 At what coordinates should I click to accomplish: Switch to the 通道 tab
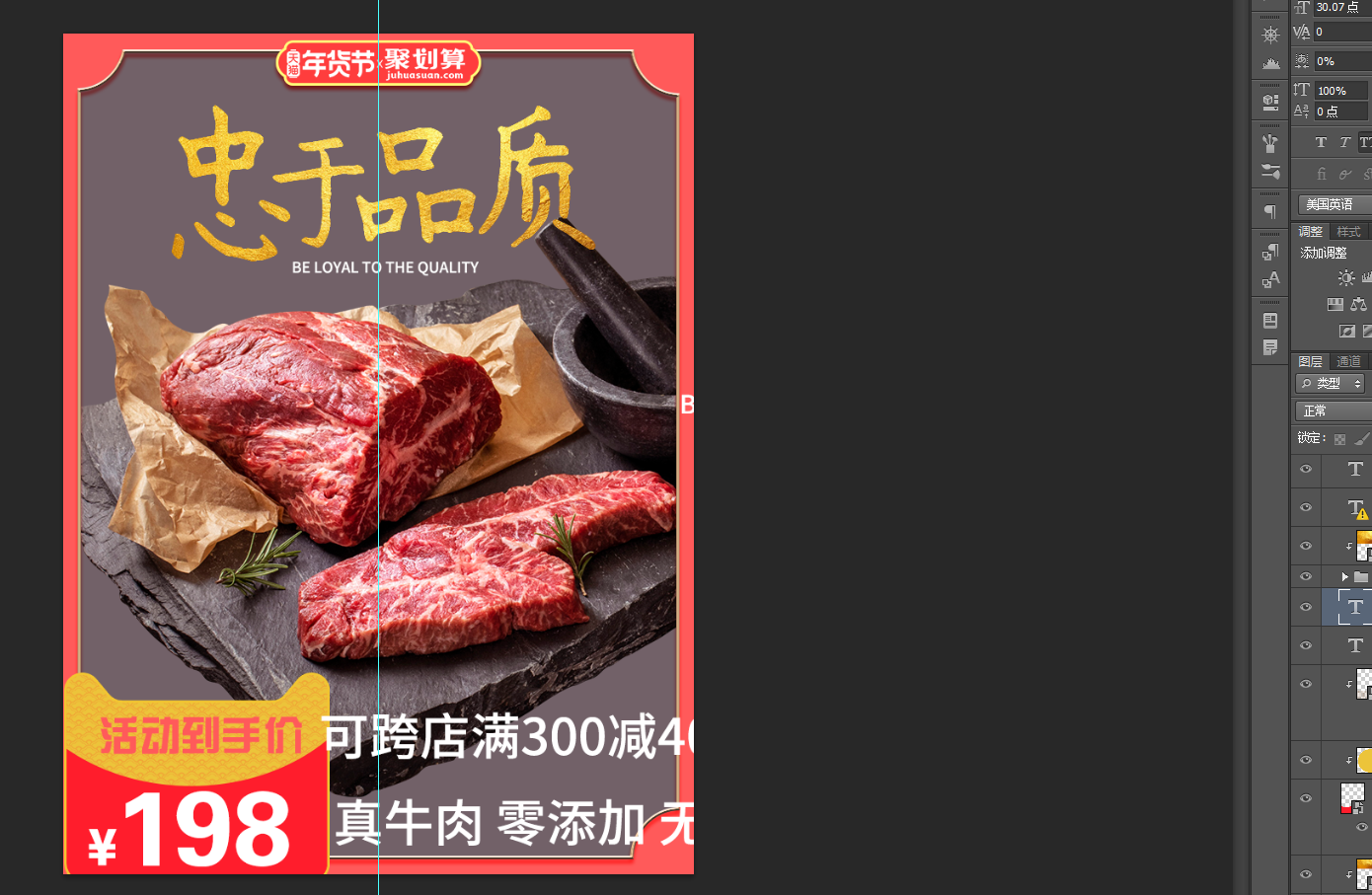(x=1348, y=362)
